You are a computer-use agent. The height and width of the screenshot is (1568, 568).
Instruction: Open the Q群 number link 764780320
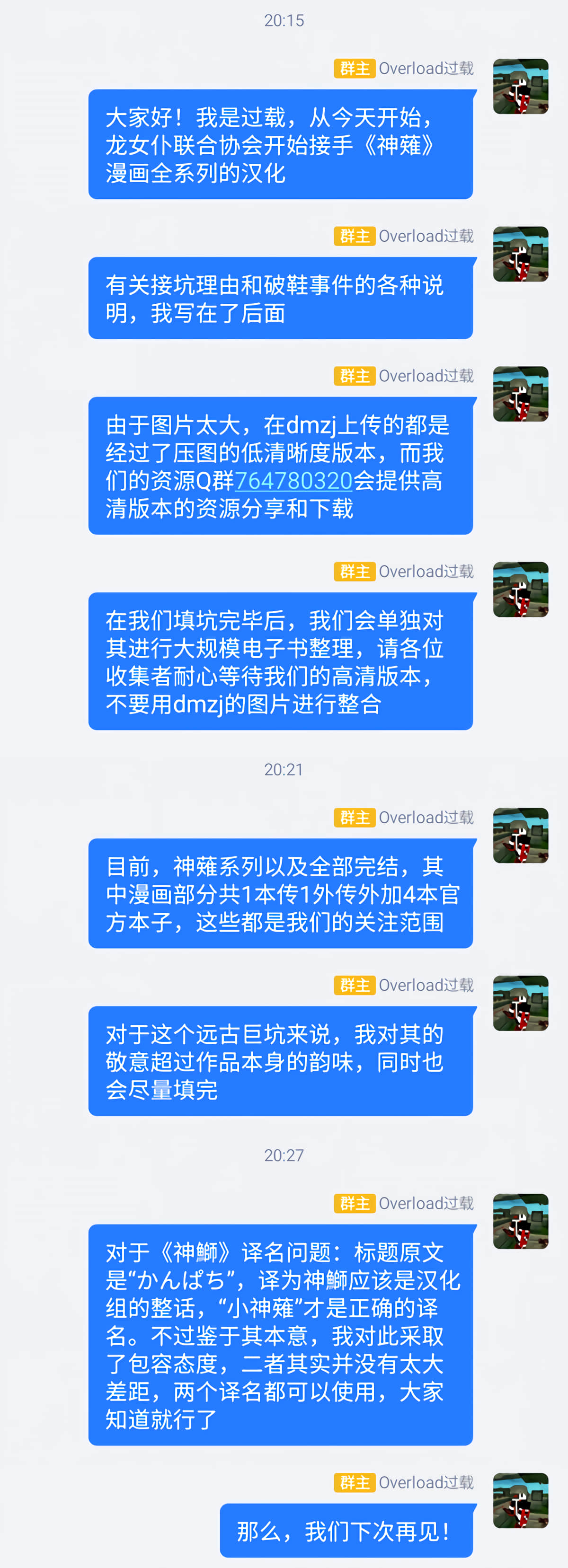pos(293,481)
